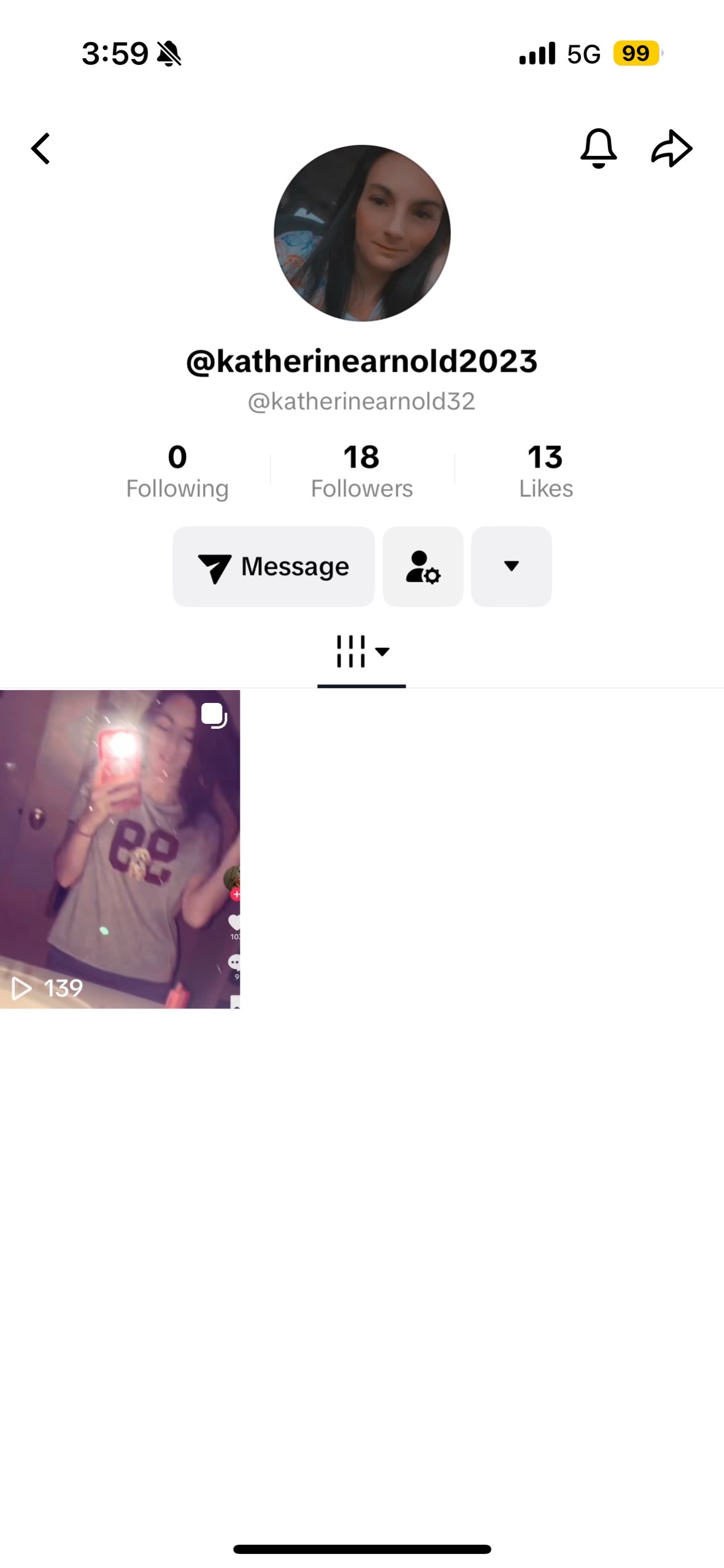The height and width of the screenshot is (1568, 724).
Task: View the 18 Followers list
Action: 362,471
